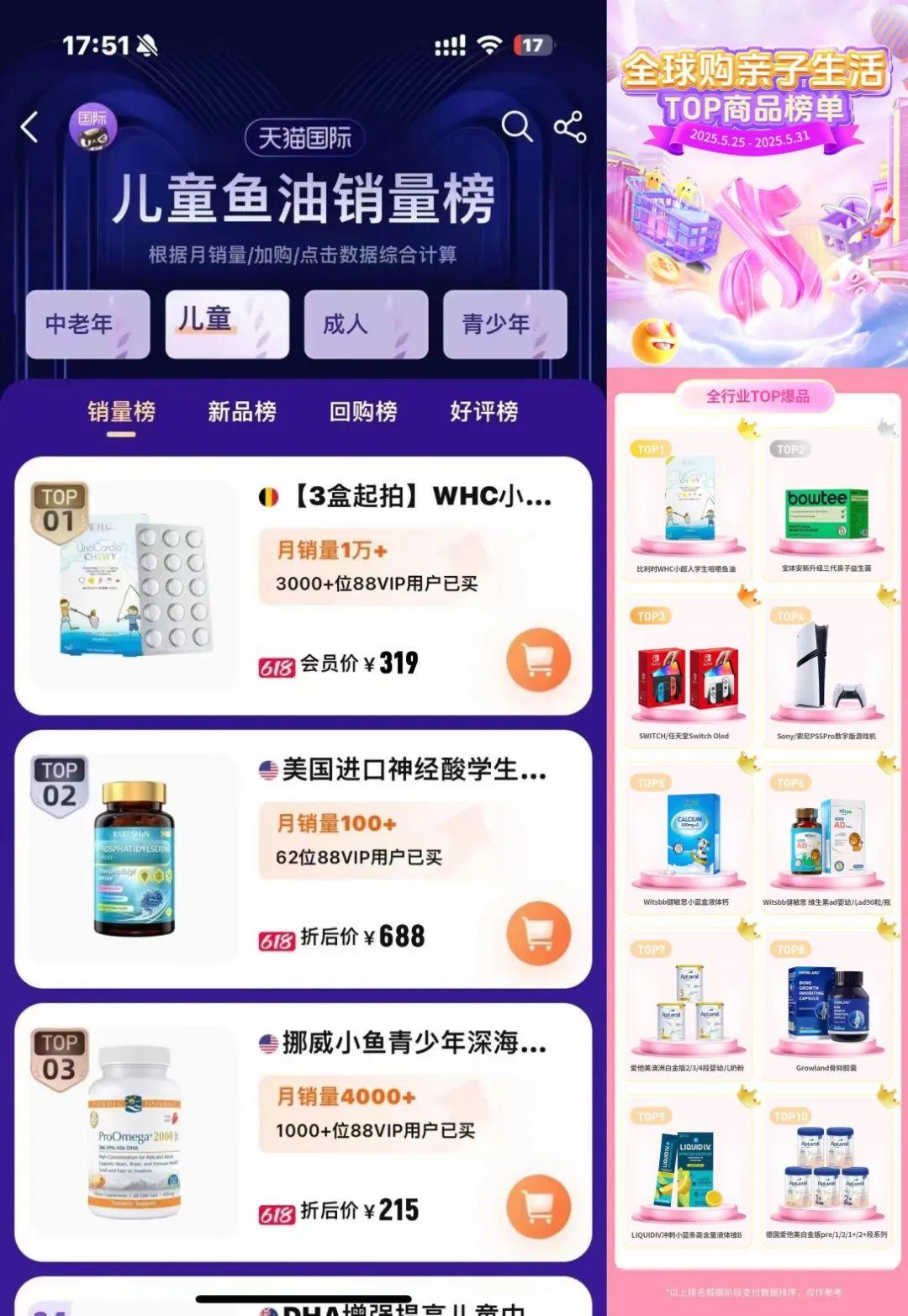This screenshot has height=1316, width=908.
Task: Add the ¥688 product to cart
Action: (x=538, y=933)
